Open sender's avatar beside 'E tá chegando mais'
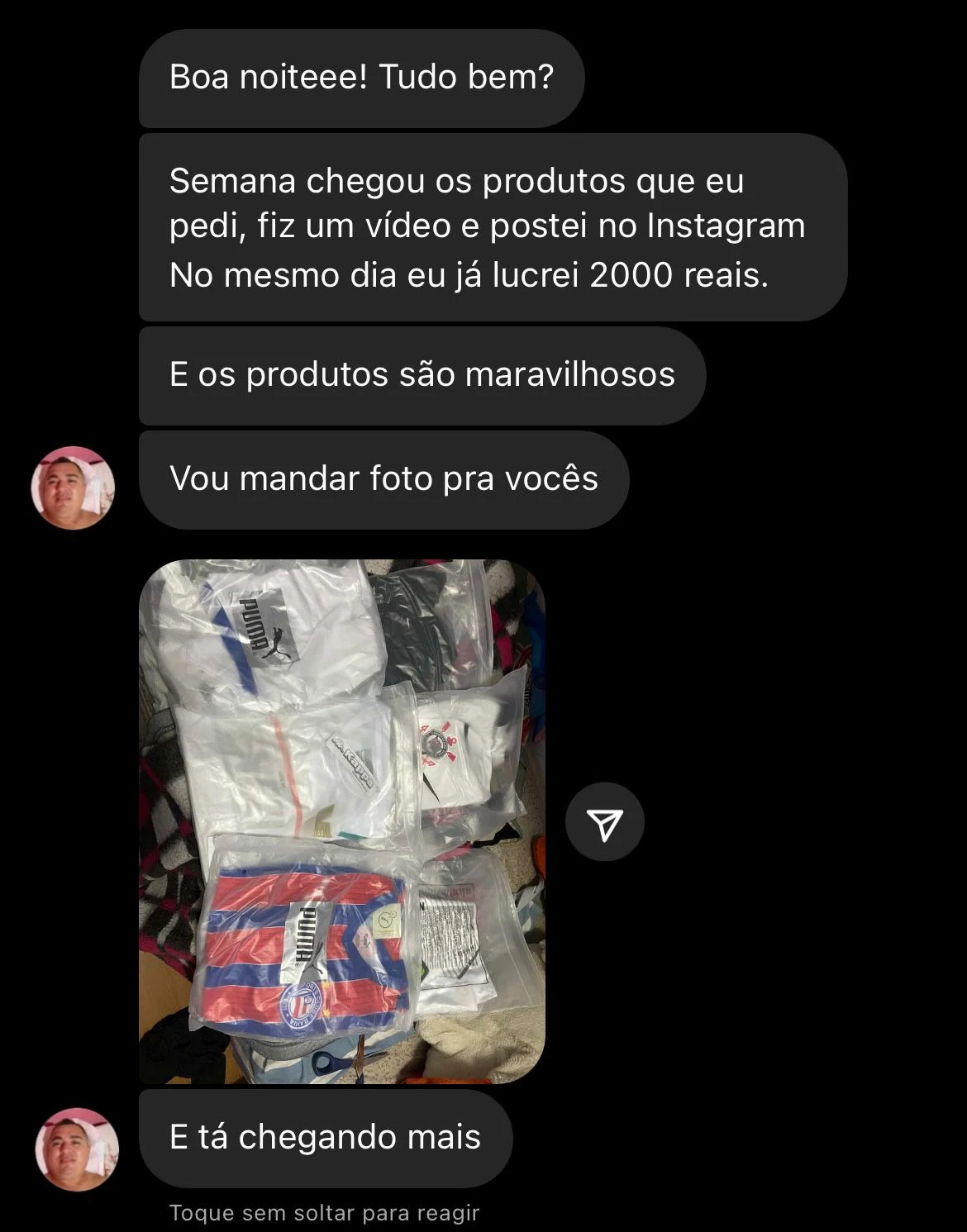The width and height of the screenshot is (967, 1232). coord(77,1149)
